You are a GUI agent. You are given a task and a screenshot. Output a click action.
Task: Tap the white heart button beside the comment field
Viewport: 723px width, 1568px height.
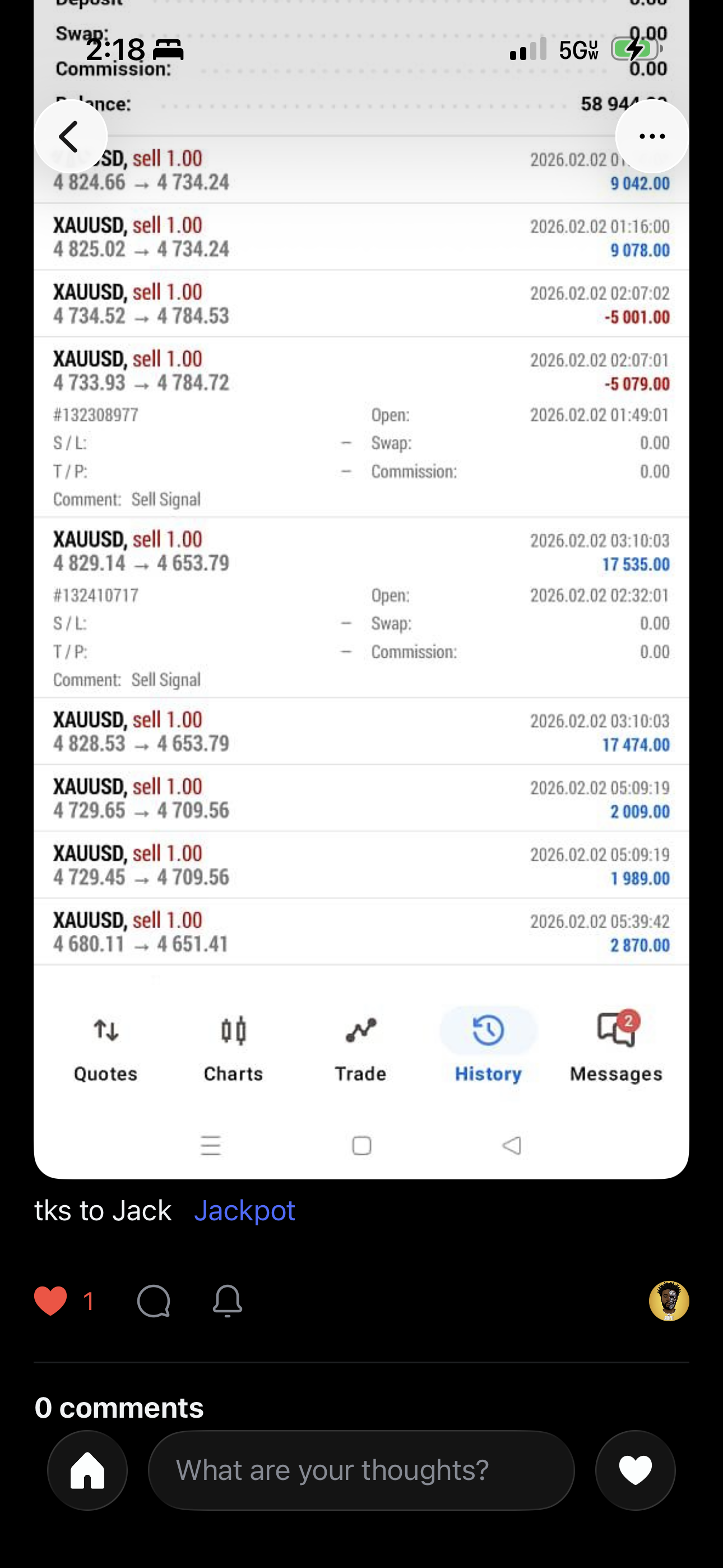[636, 1470]
